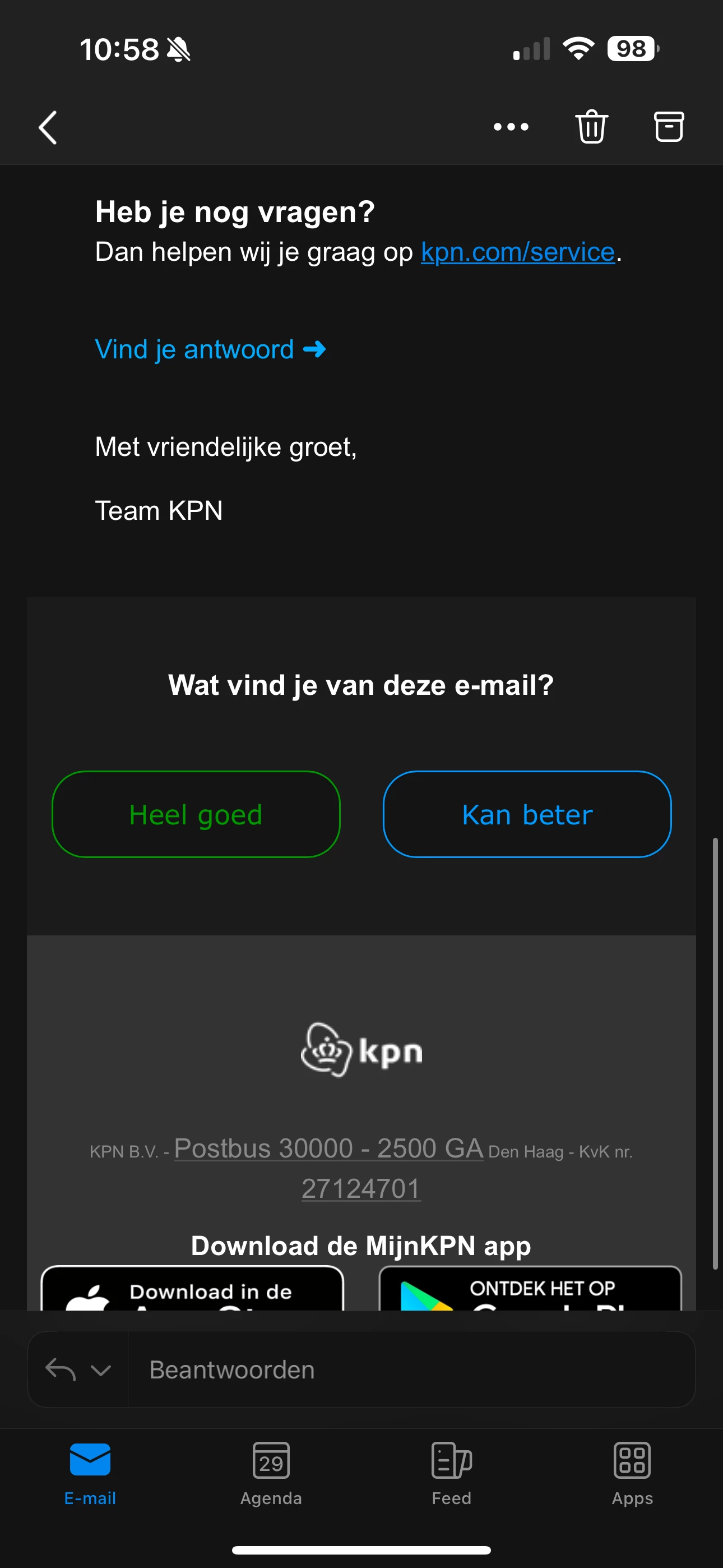
Task: Tap the KvK number 27124701
Action: pyautogui.click(x=361, y=1189)
